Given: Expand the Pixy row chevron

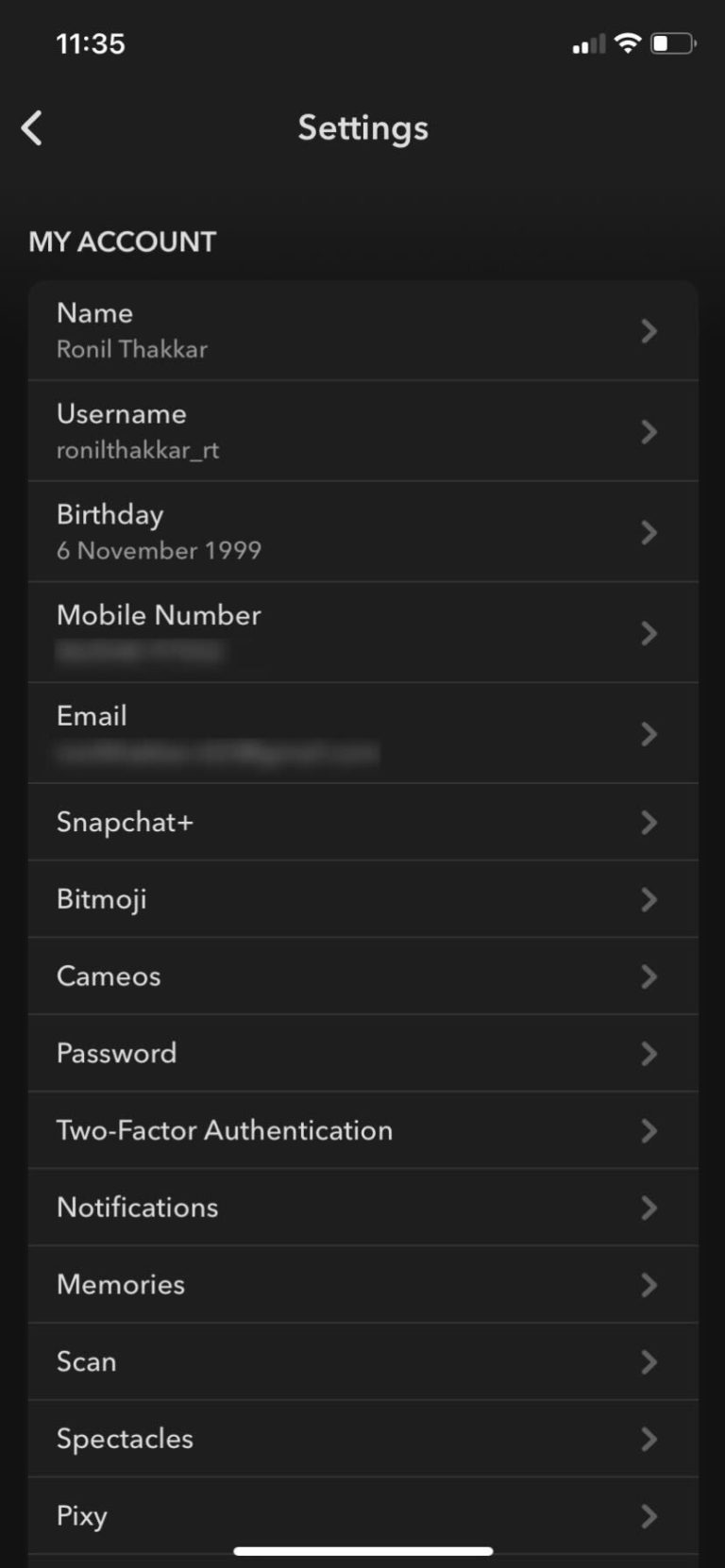Looking at the screenshot, I should click(x=649, y=1516).
